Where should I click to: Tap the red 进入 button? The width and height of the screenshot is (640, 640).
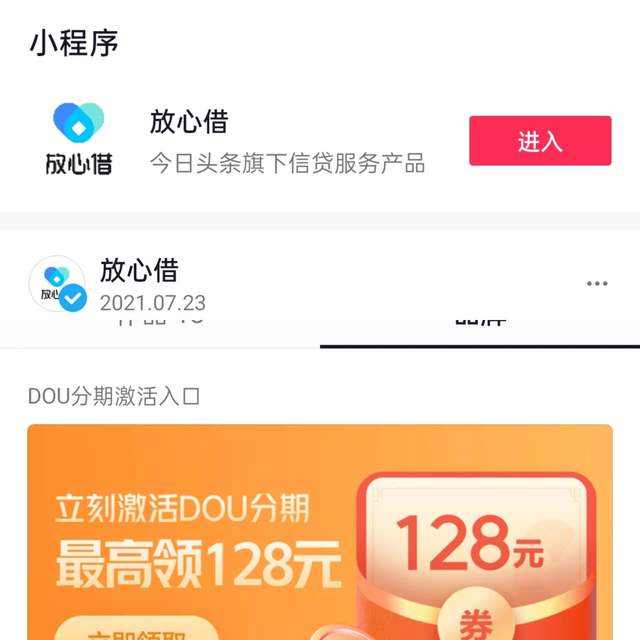click(x=540, y=141)
